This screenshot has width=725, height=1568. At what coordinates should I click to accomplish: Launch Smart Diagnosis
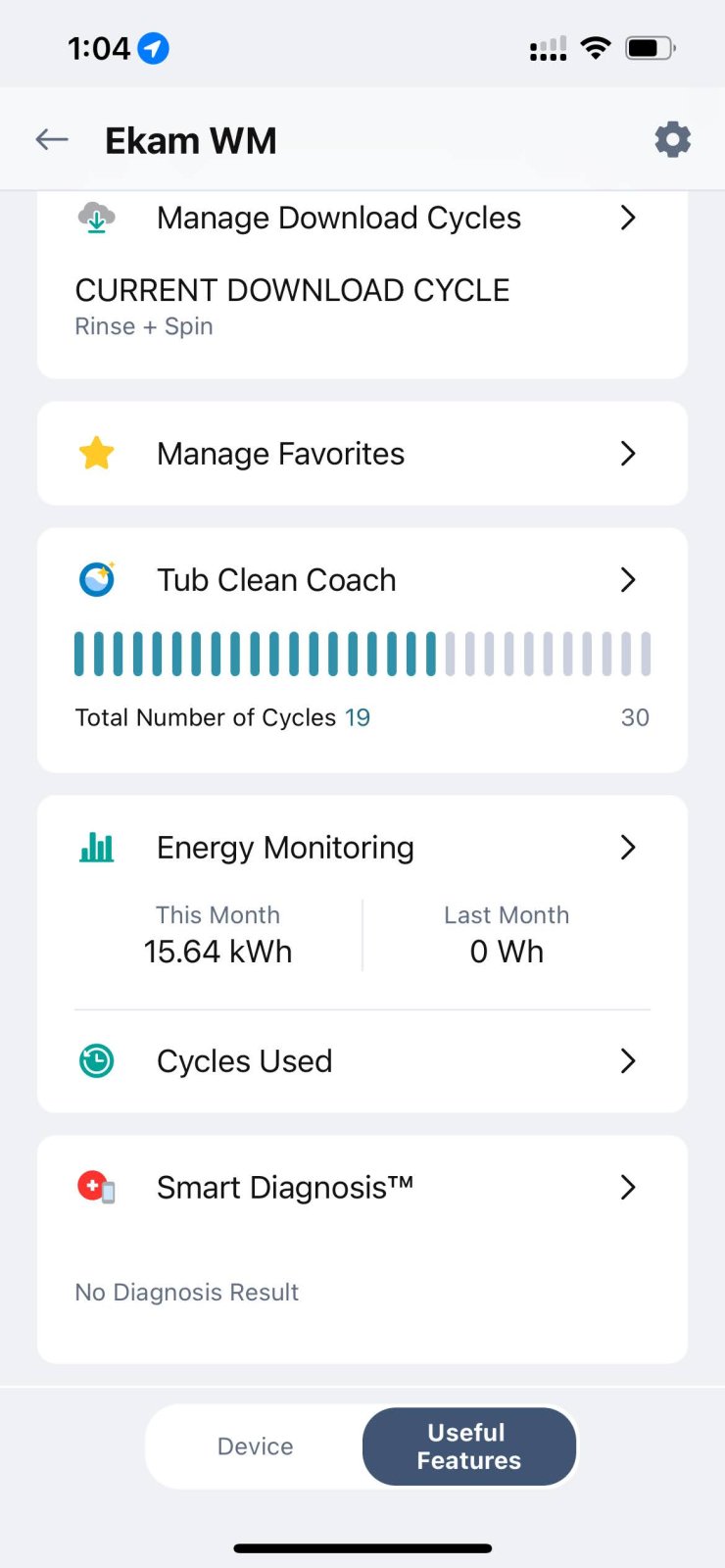click(x=362, y=1188)
